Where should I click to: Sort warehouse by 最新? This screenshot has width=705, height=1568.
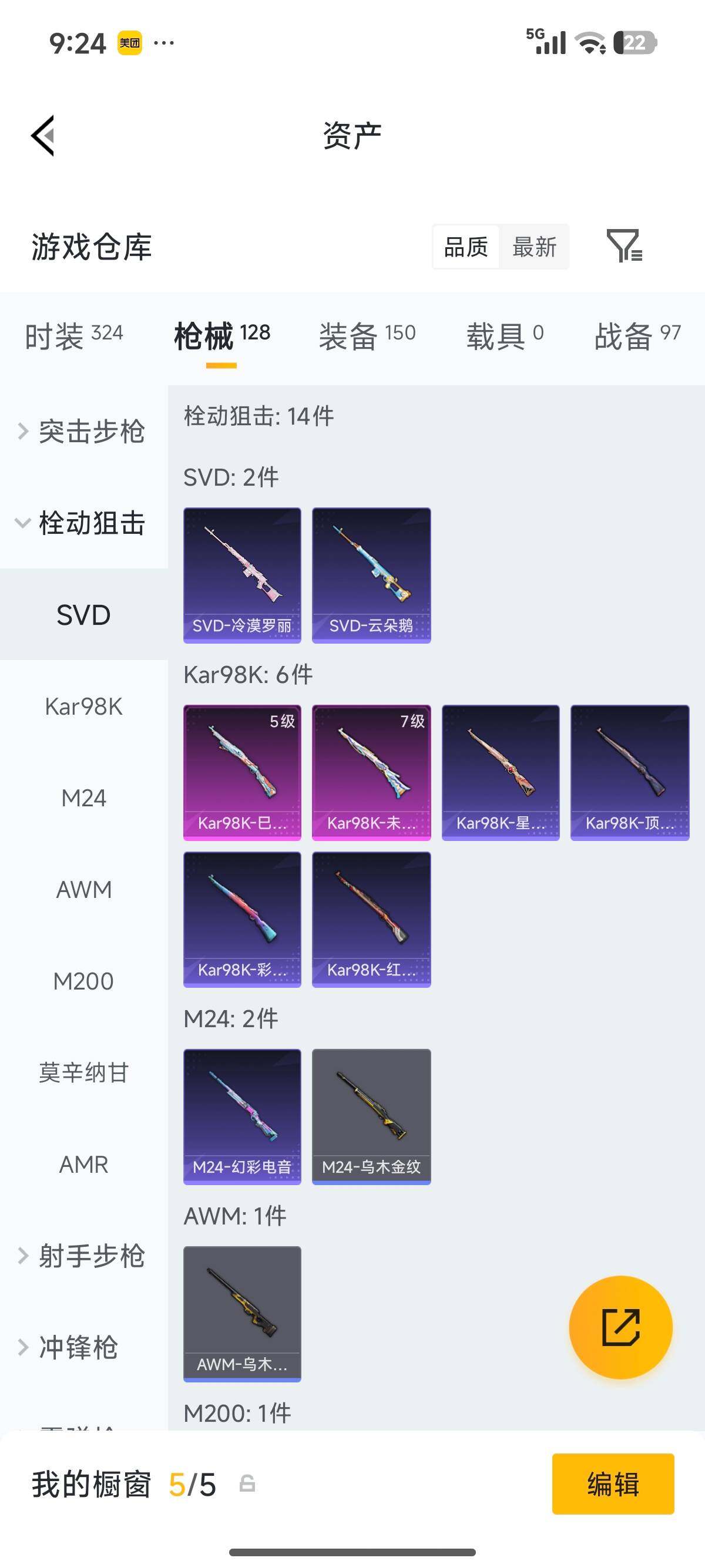534,247
